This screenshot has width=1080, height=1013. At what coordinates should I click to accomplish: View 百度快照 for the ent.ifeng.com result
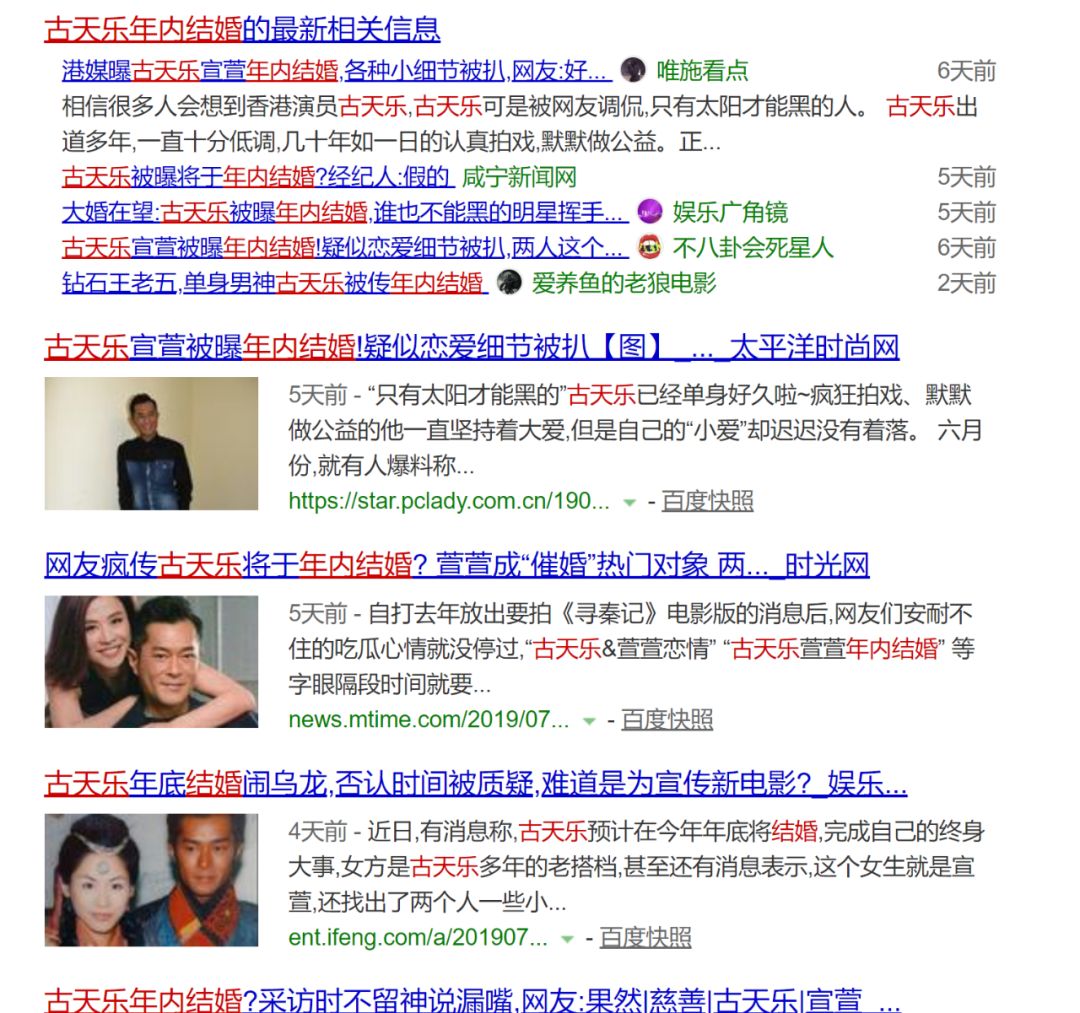pyautogui.click(x=645, y=937)
